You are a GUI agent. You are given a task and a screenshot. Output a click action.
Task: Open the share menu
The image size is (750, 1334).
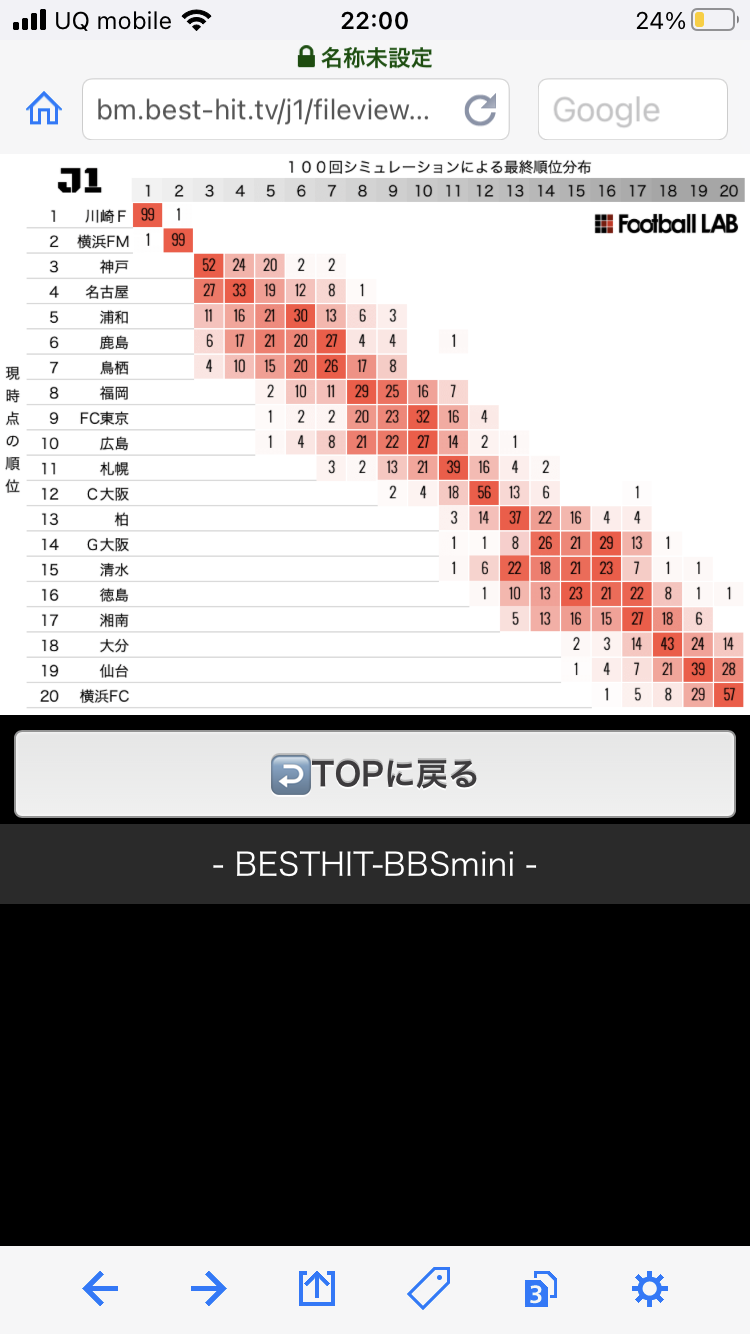[x=317, y=1289]
